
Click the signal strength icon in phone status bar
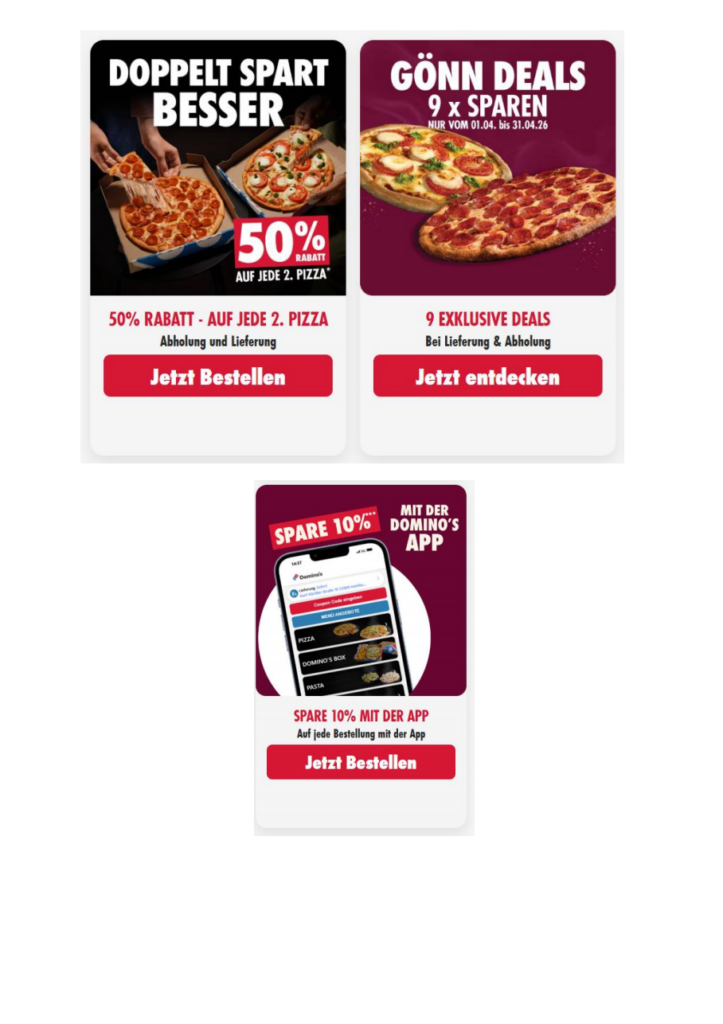(360, 552)
